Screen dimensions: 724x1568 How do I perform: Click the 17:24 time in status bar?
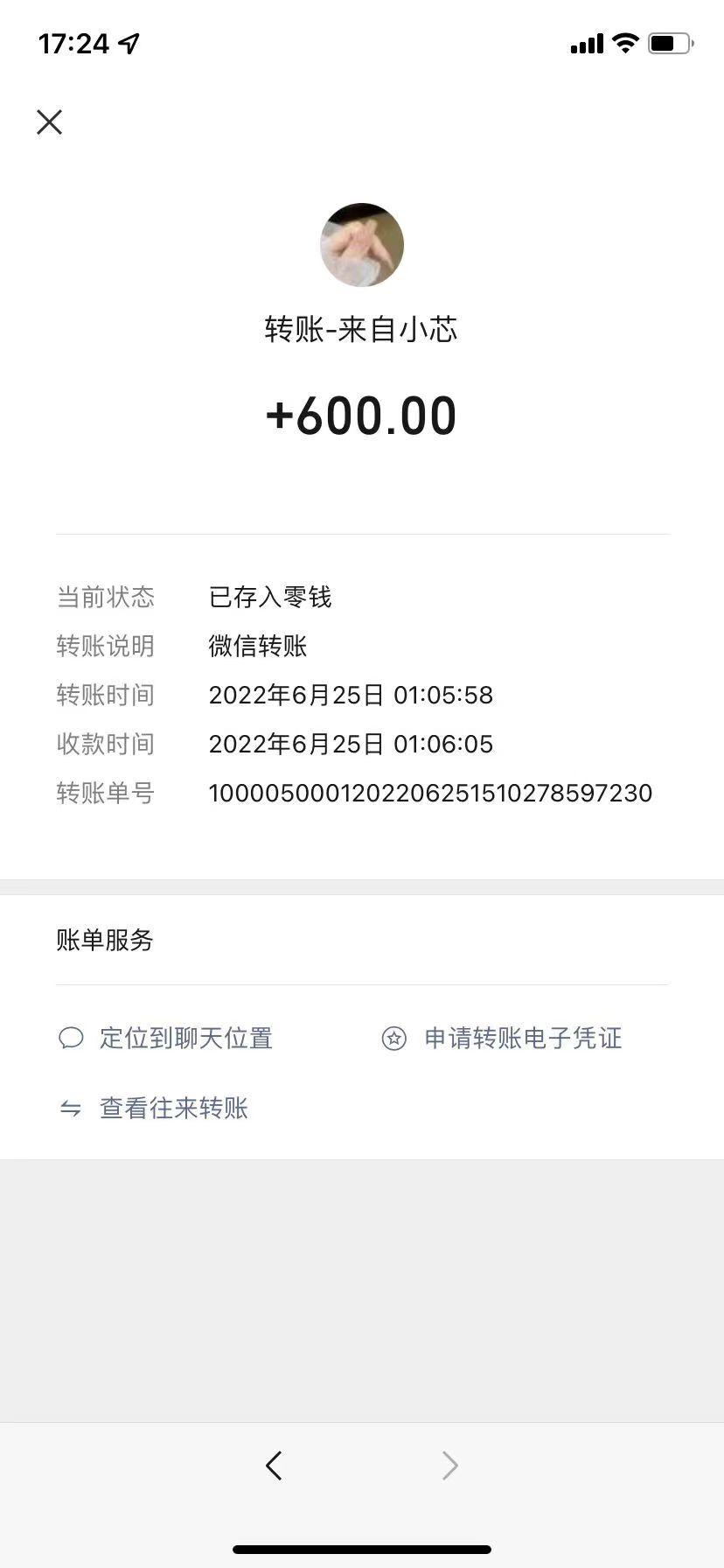76,43
